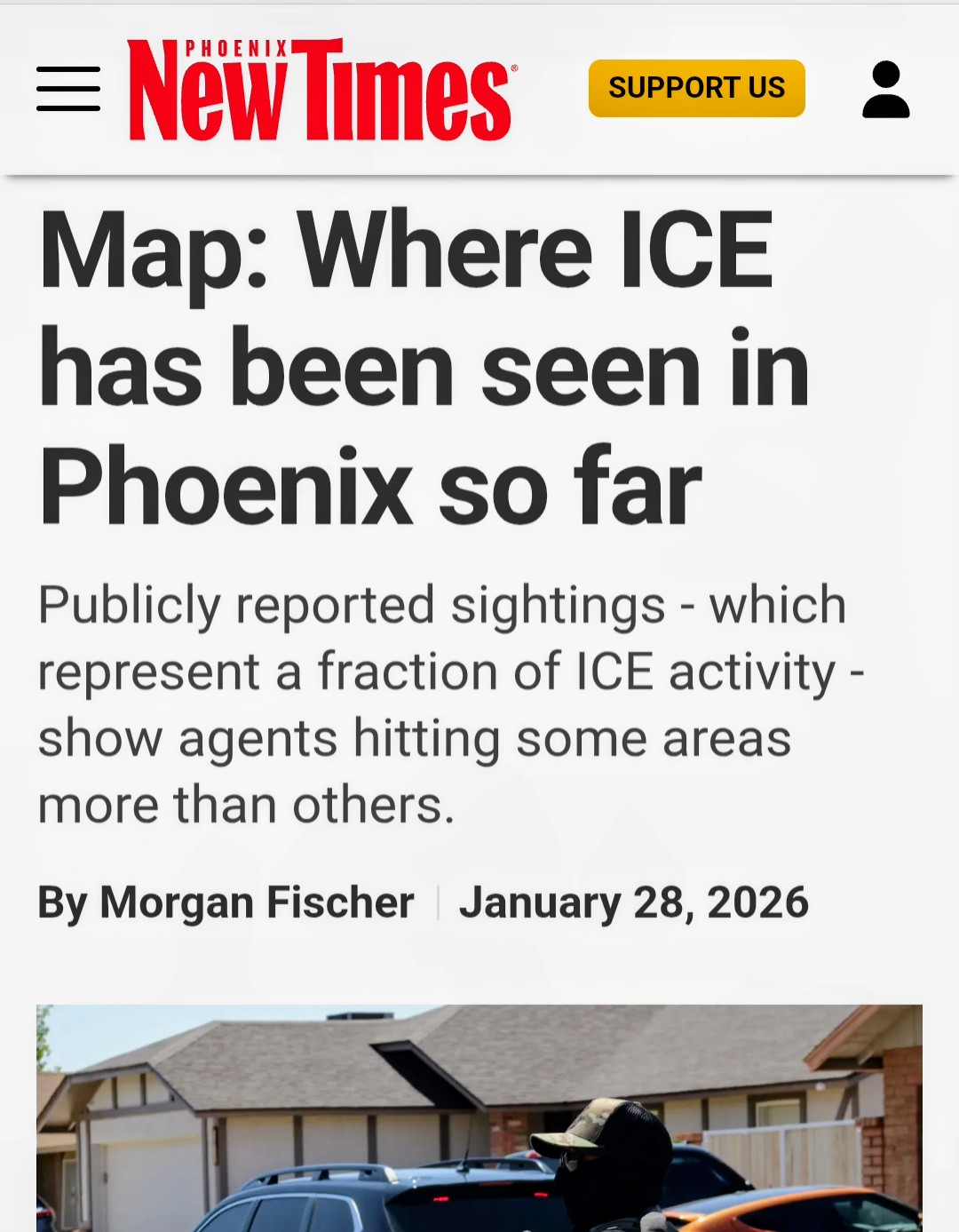This screenshot has width=959, height=1232.
Task: View author Morgan Fischer's page
Action: 257,902
